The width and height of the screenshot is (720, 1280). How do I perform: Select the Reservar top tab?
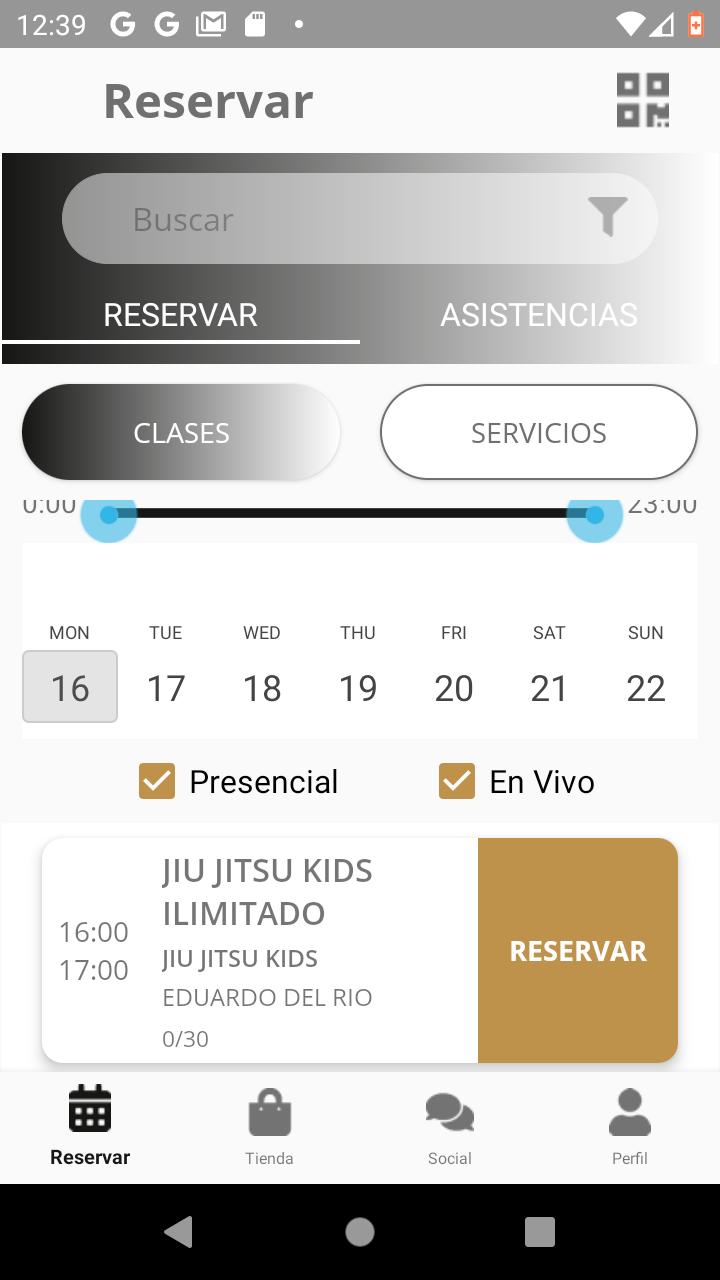tap(181, 314)
